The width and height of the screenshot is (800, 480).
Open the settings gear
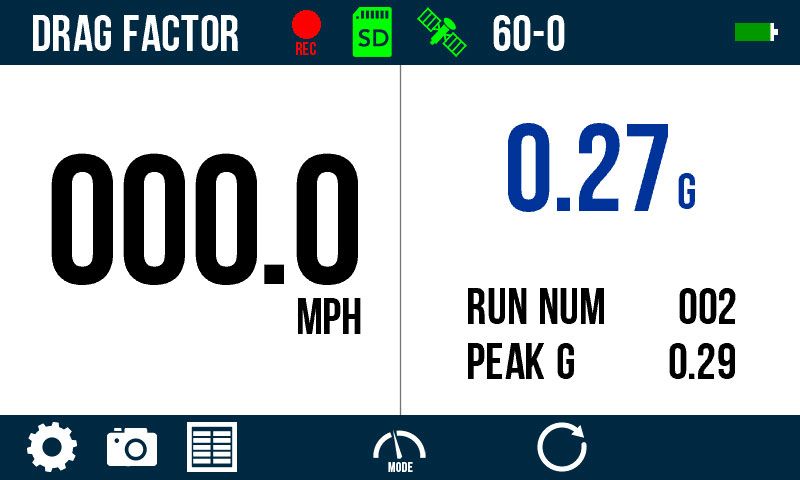point(51,447)
